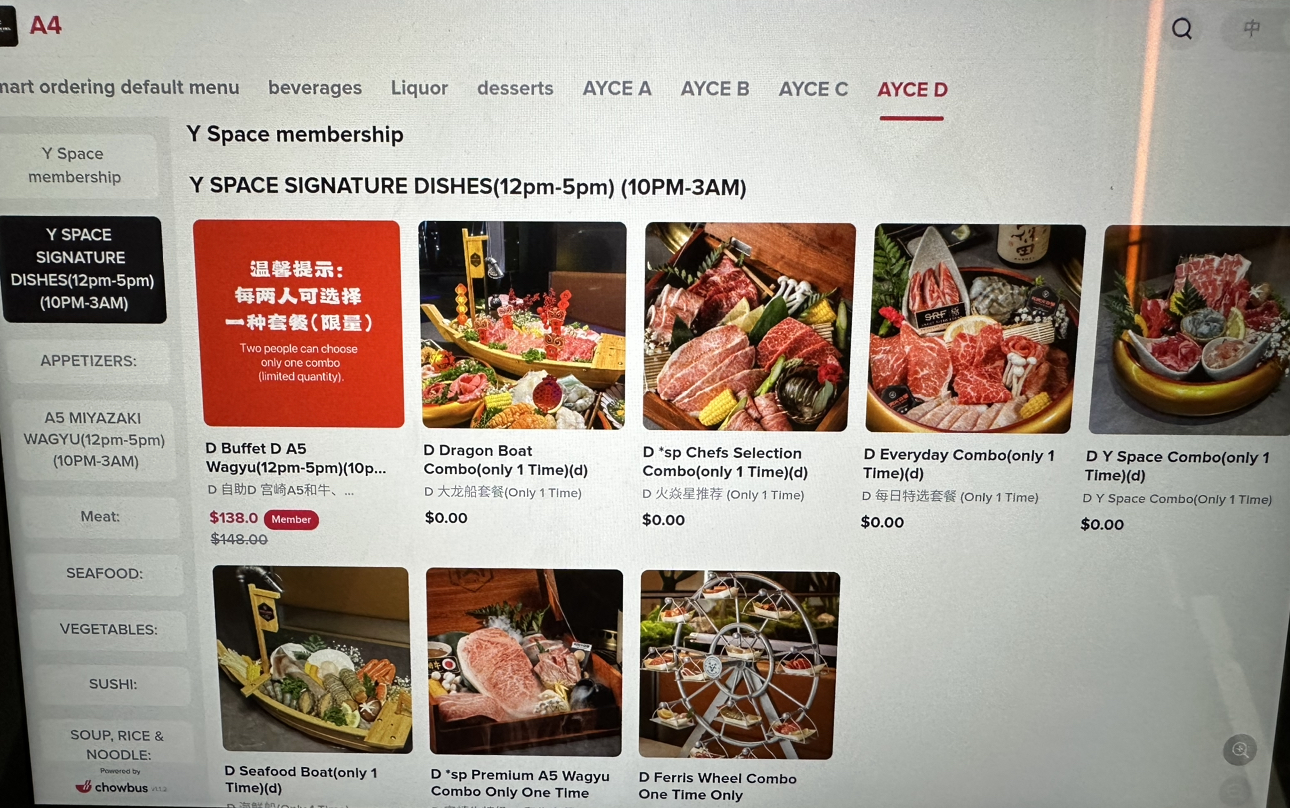The height and width of the screenshot is (808, 1290).
Task: Go to the VEGETABLES category
Action: [108, 629]
